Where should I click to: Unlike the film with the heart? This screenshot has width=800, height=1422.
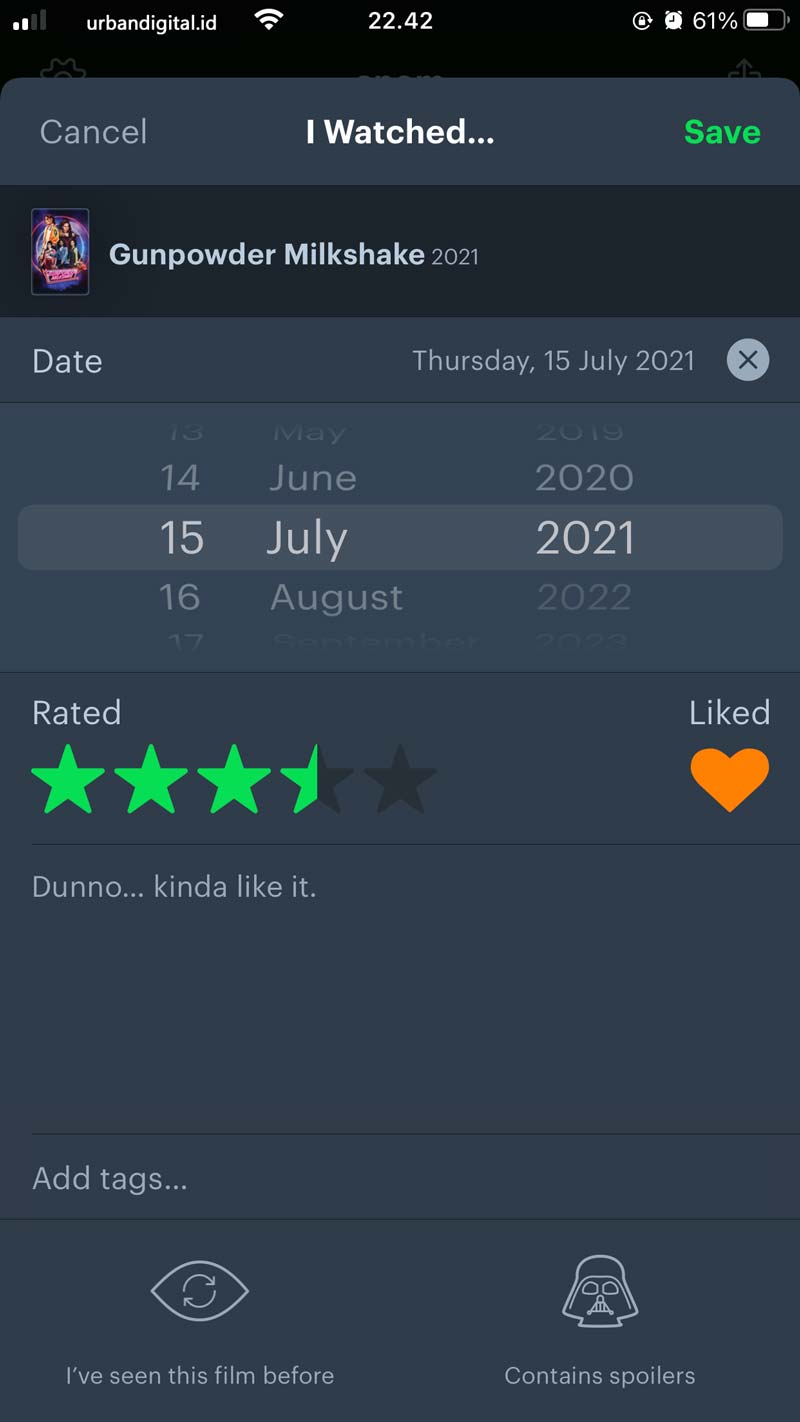[x=730, y=779]
